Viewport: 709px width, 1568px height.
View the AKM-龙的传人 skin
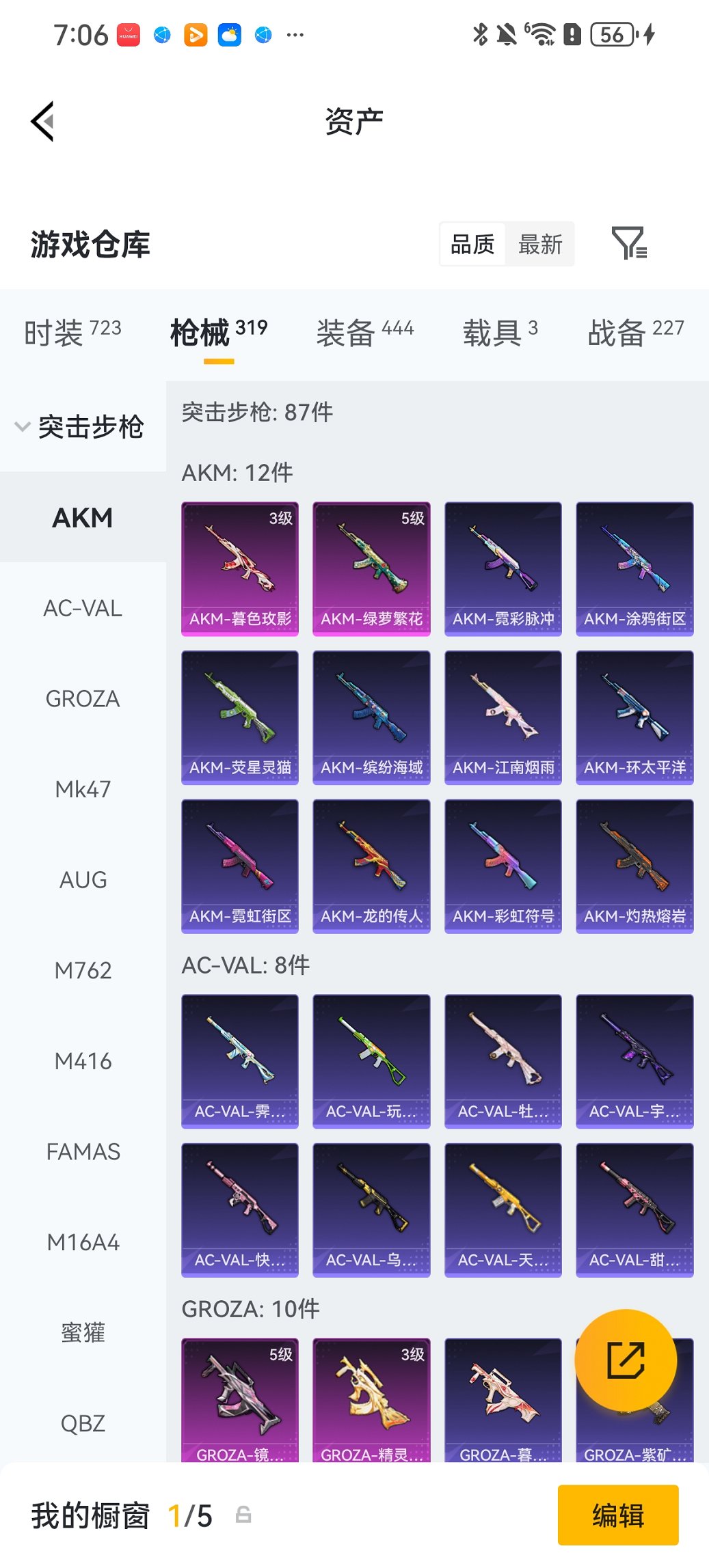pos(371,866)
